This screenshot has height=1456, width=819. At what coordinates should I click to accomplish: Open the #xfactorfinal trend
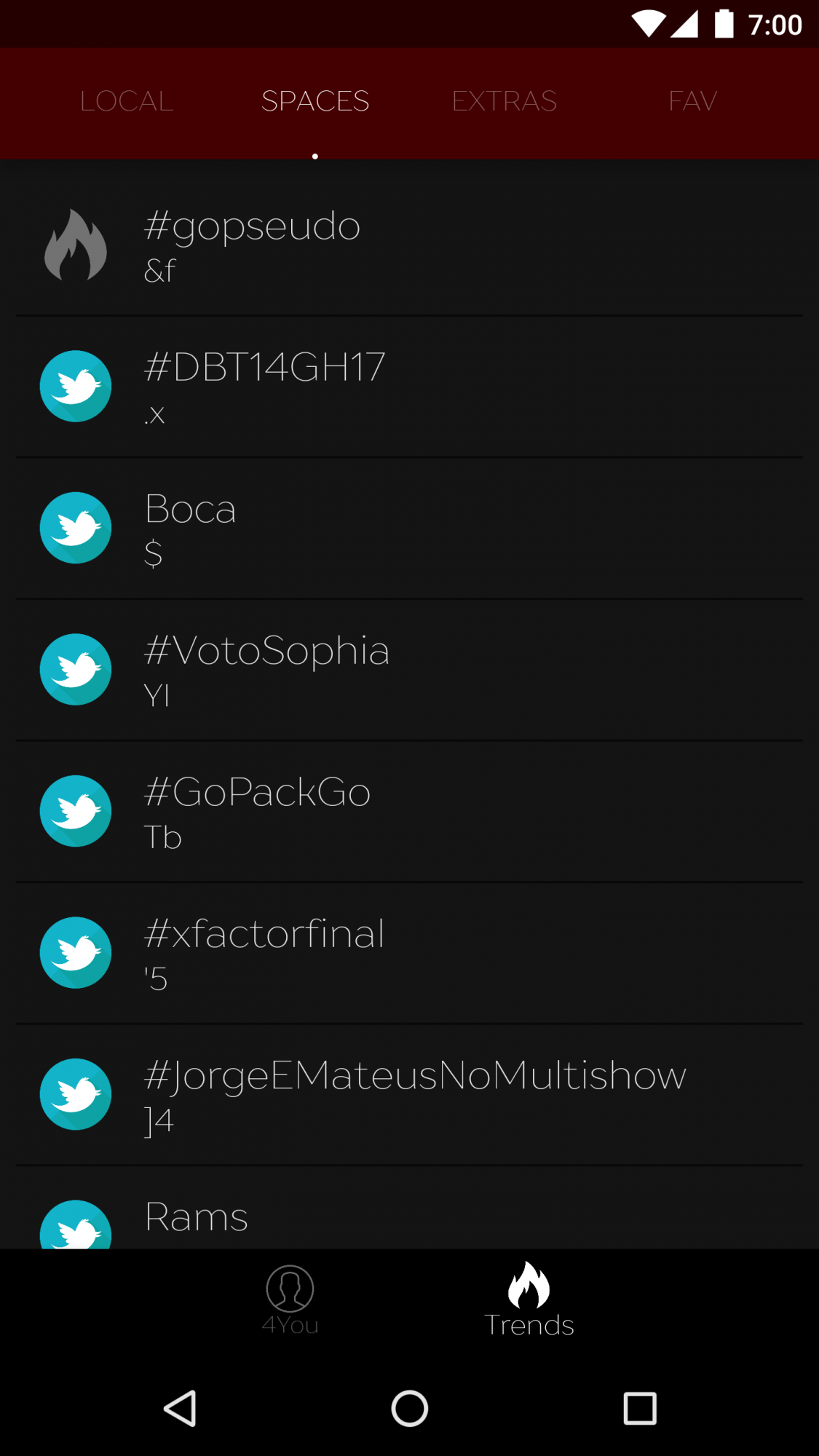pyautogui.click(x=409, y=953)
